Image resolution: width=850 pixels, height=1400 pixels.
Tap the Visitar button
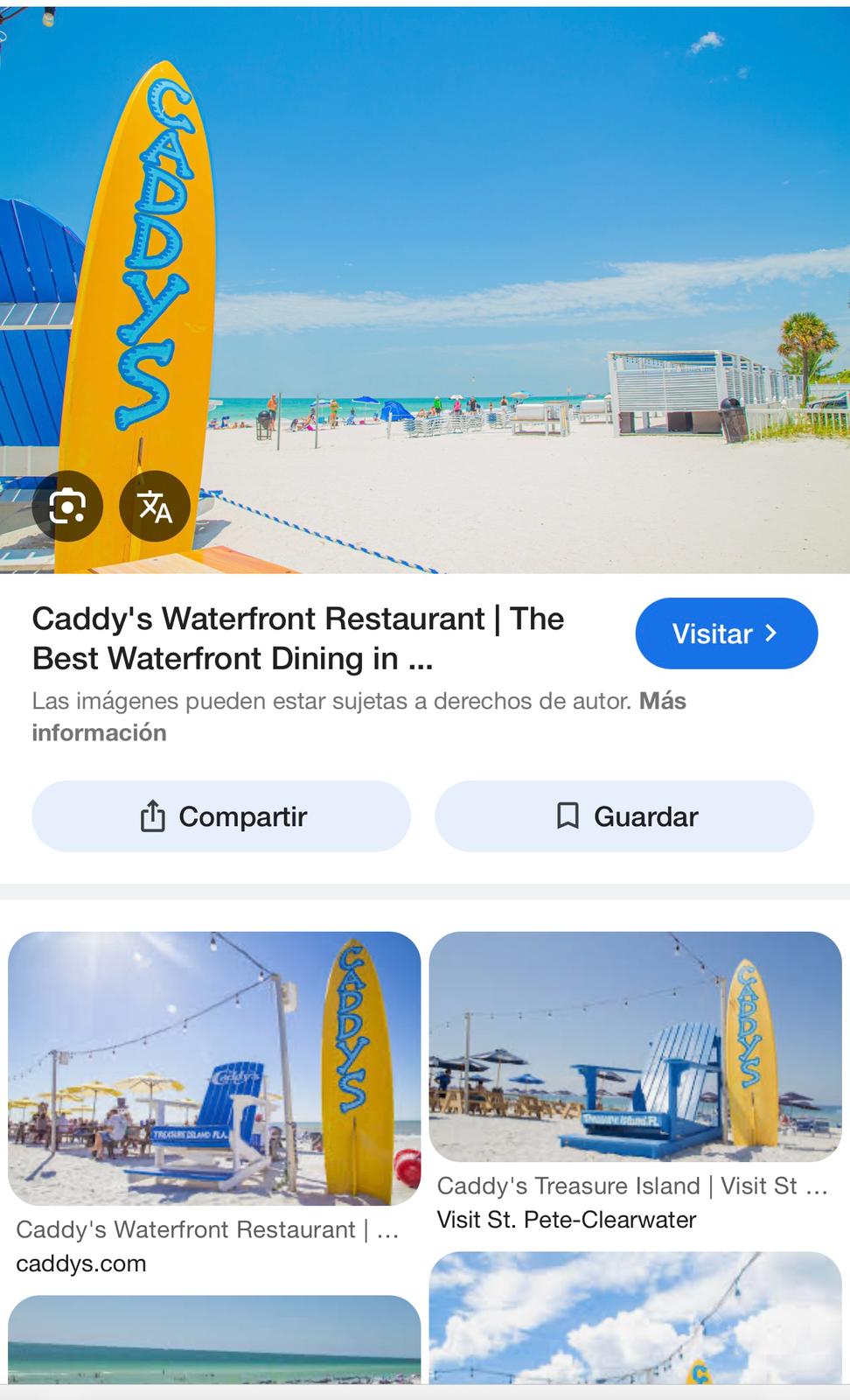pyautogui.click(x=726, y=633)
